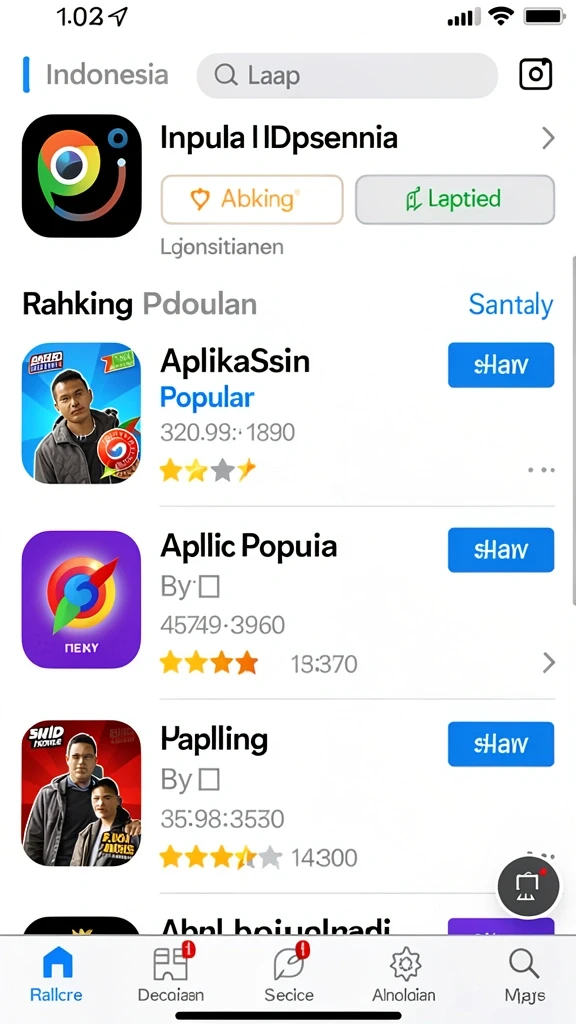Open the AplikaSsin app icon
The width and height of the screenshot is (576, 1024).
81,413
